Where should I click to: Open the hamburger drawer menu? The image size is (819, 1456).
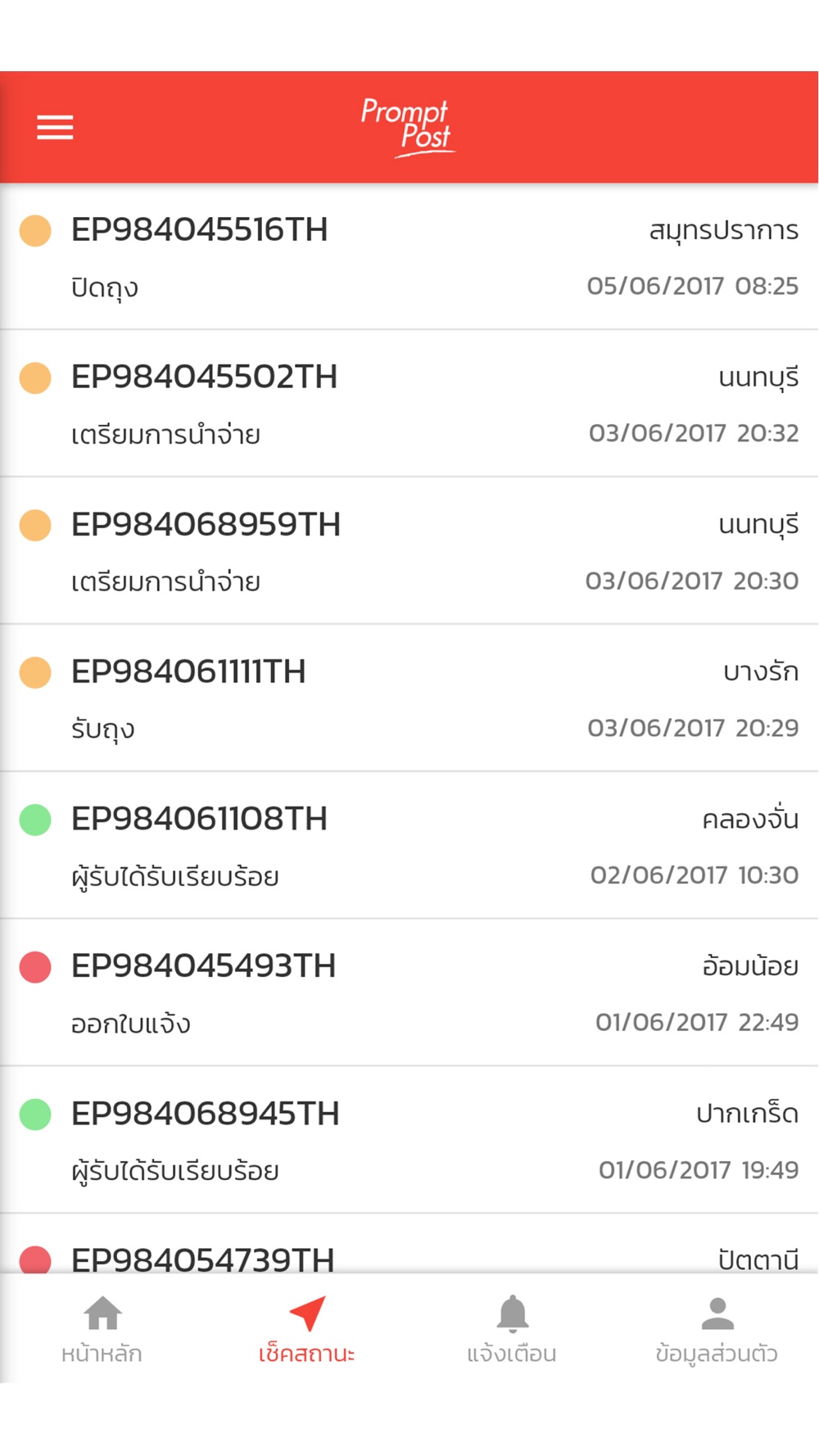55,127
